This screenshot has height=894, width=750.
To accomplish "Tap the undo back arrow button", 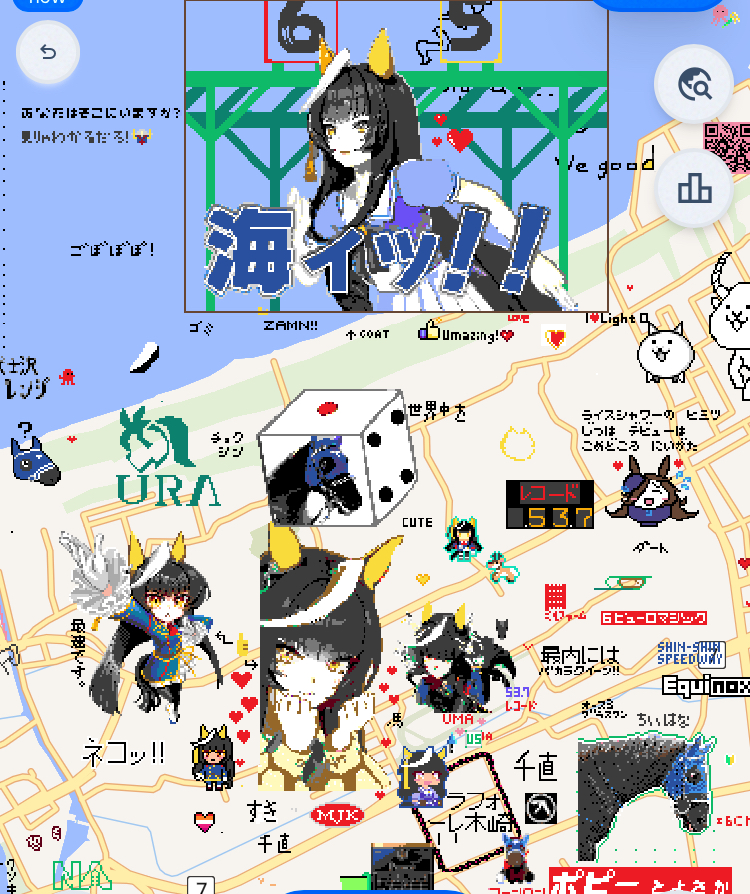I will tap(47, 52).
